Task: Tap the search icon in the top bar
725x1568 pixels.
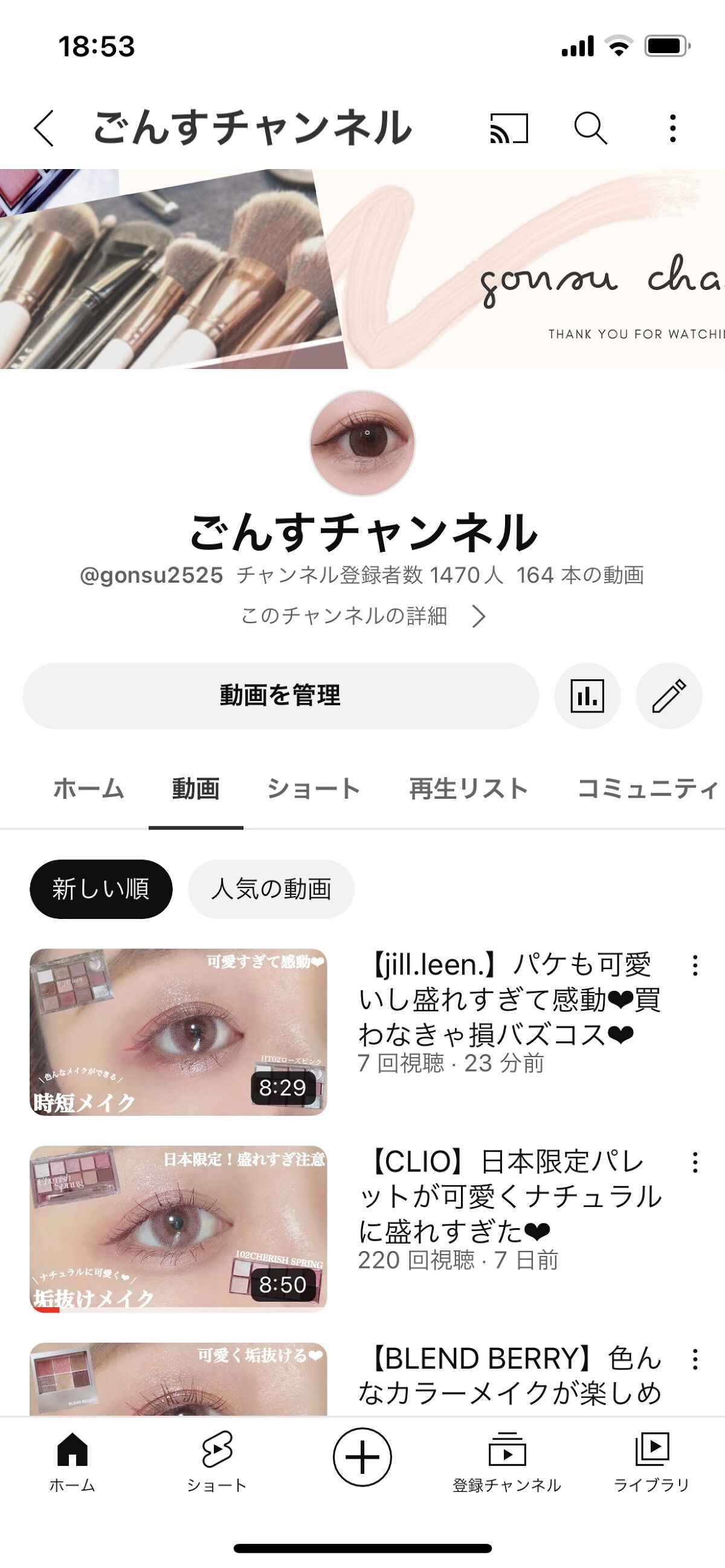Action: pos(591,129)
